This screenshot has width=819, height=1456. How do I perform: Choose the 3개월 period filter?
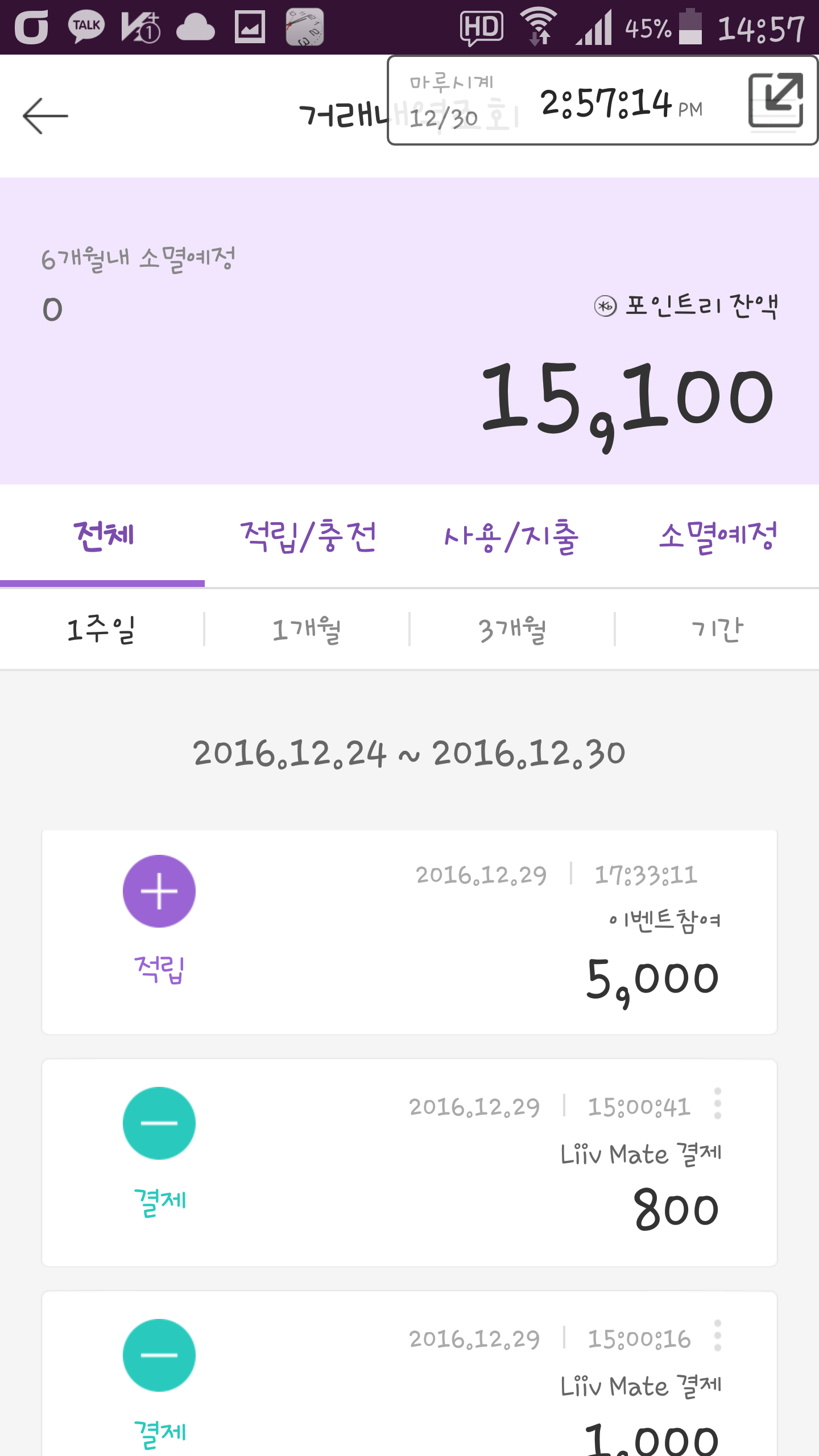pyautogui.click(x=512, y=630)
